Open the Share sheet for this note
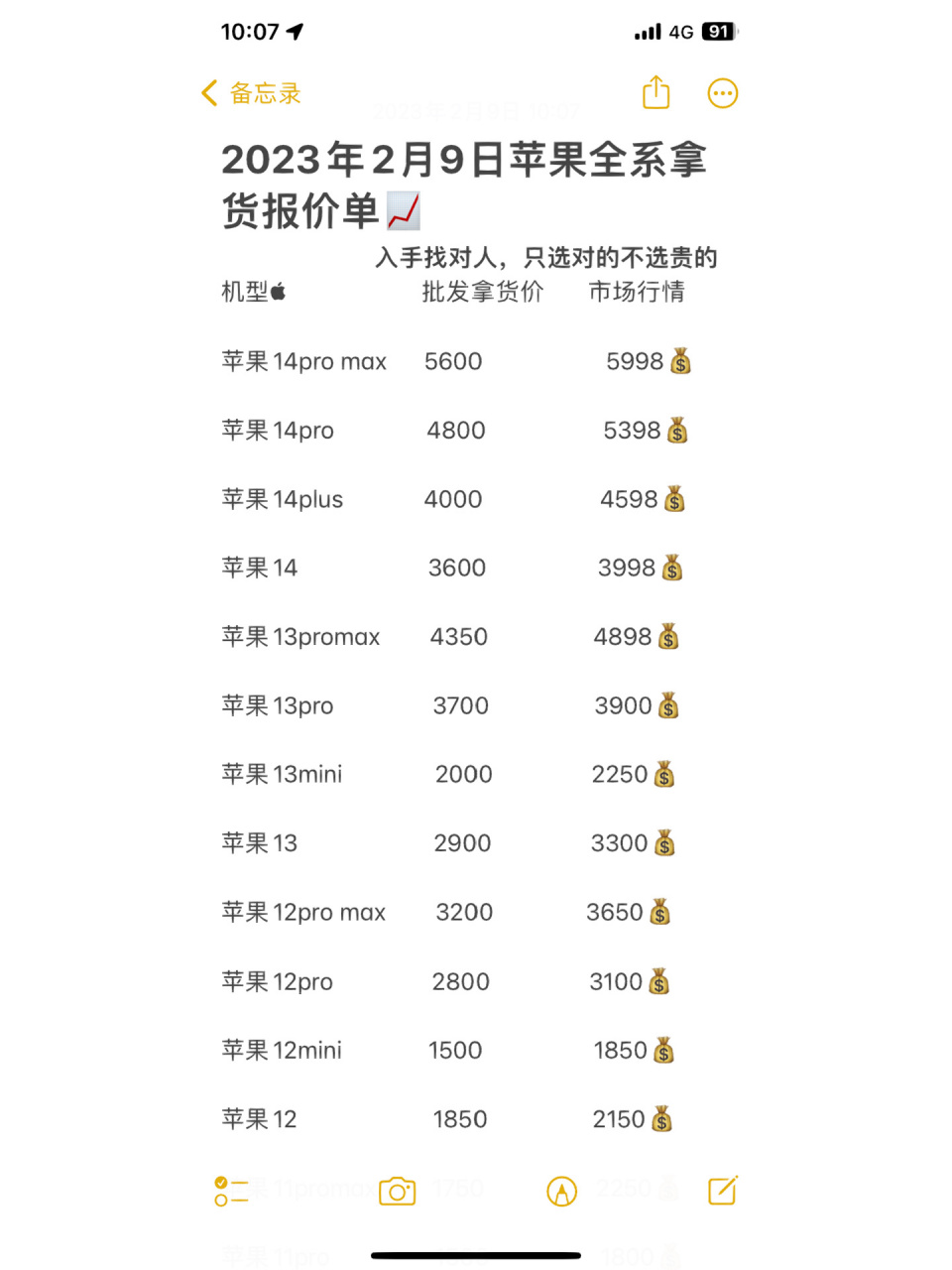Viewport: 952px width, 1270px height. 655,92
